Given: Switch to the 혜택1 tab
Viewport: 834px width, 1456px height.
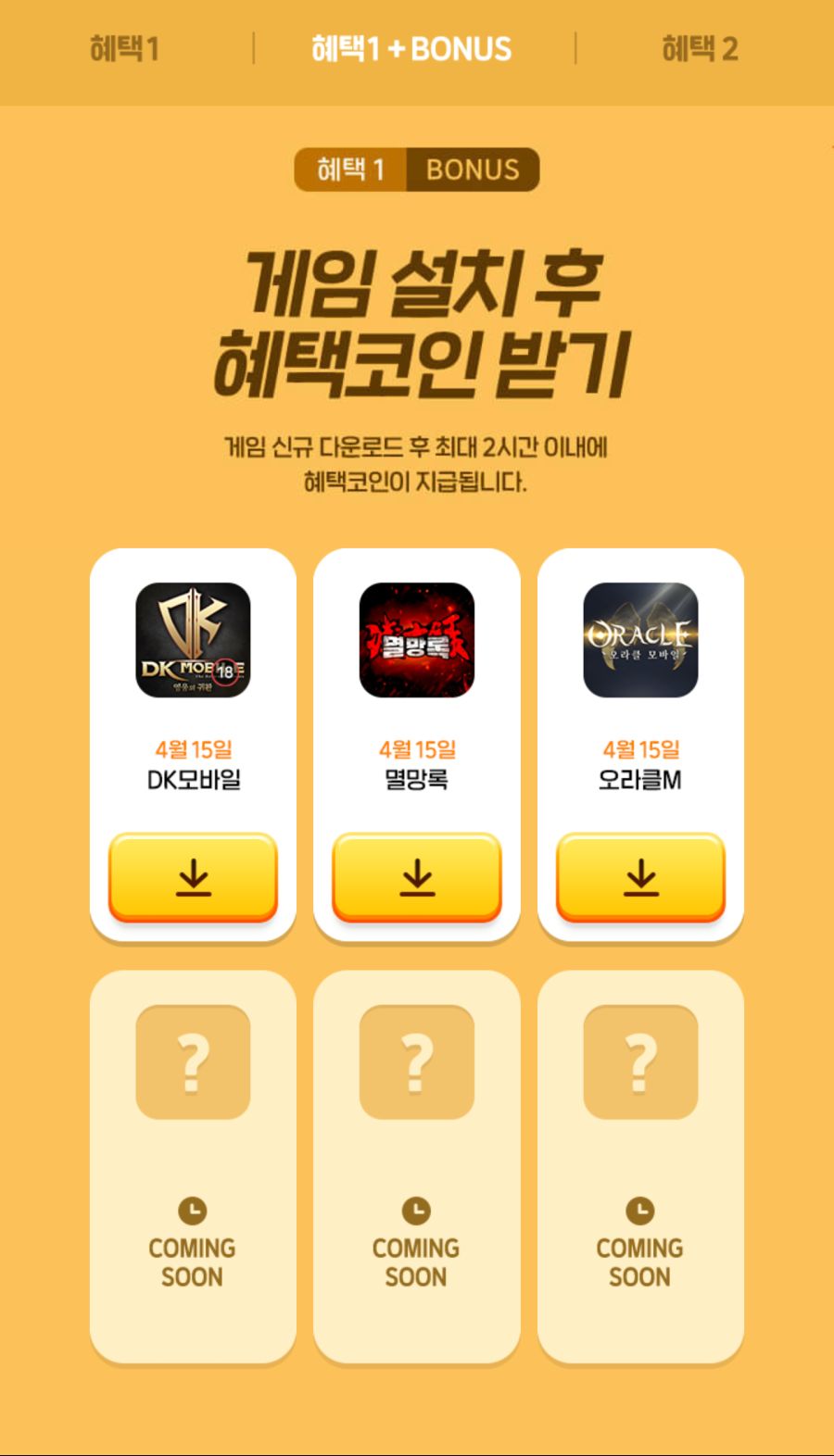Looking at the screenshot, I should coord(125,48).
